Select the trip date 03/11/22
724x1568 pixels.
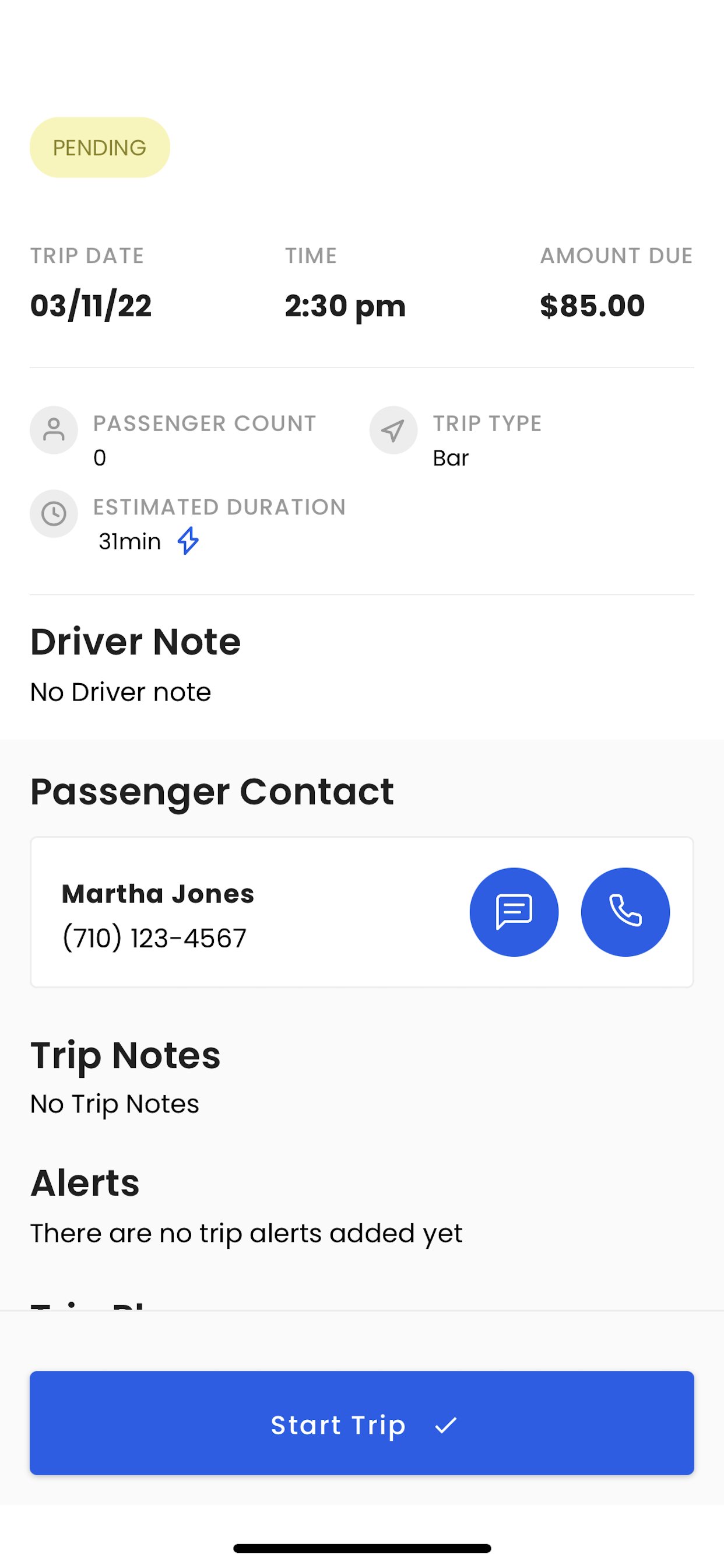(x=92, y=305)
